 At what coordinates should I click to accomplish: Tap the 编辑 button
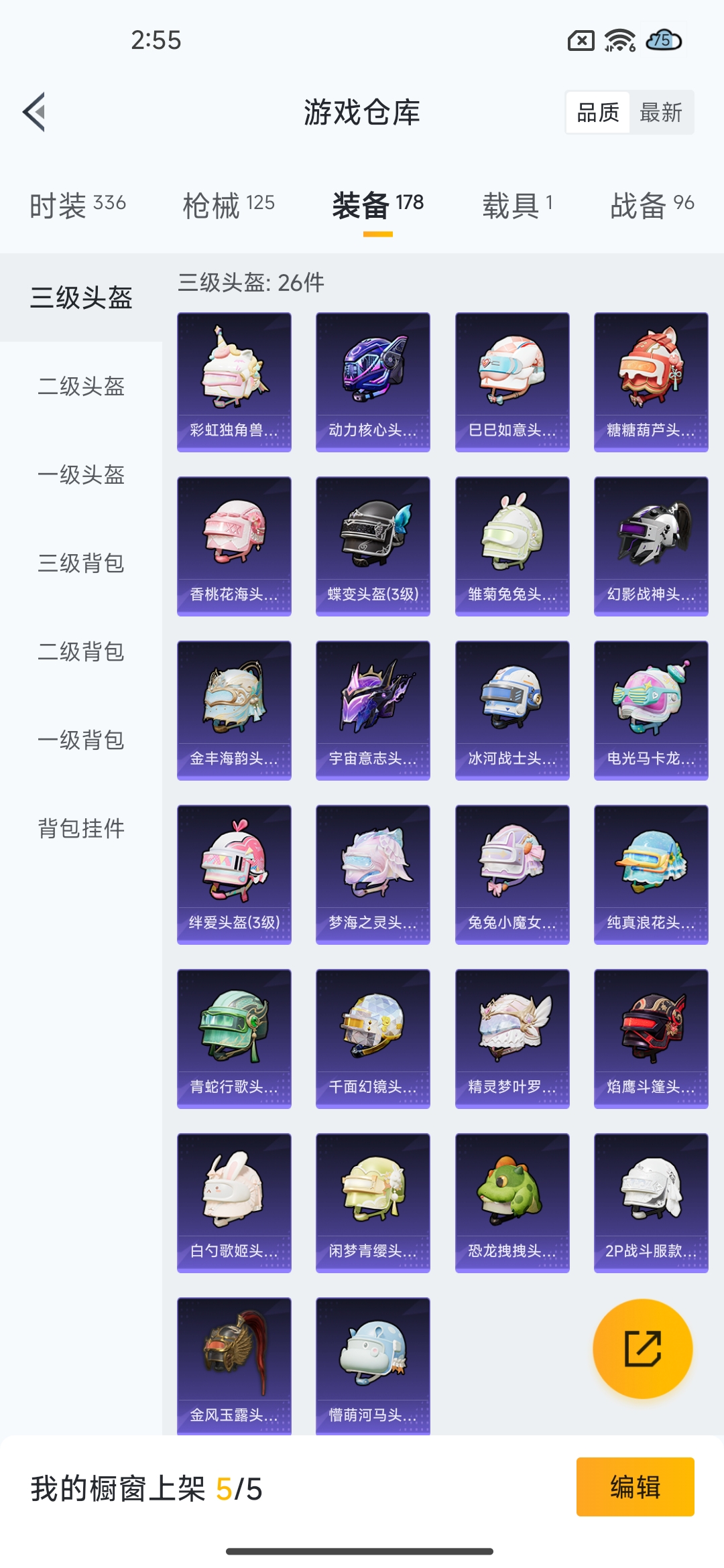point(636,1487)
